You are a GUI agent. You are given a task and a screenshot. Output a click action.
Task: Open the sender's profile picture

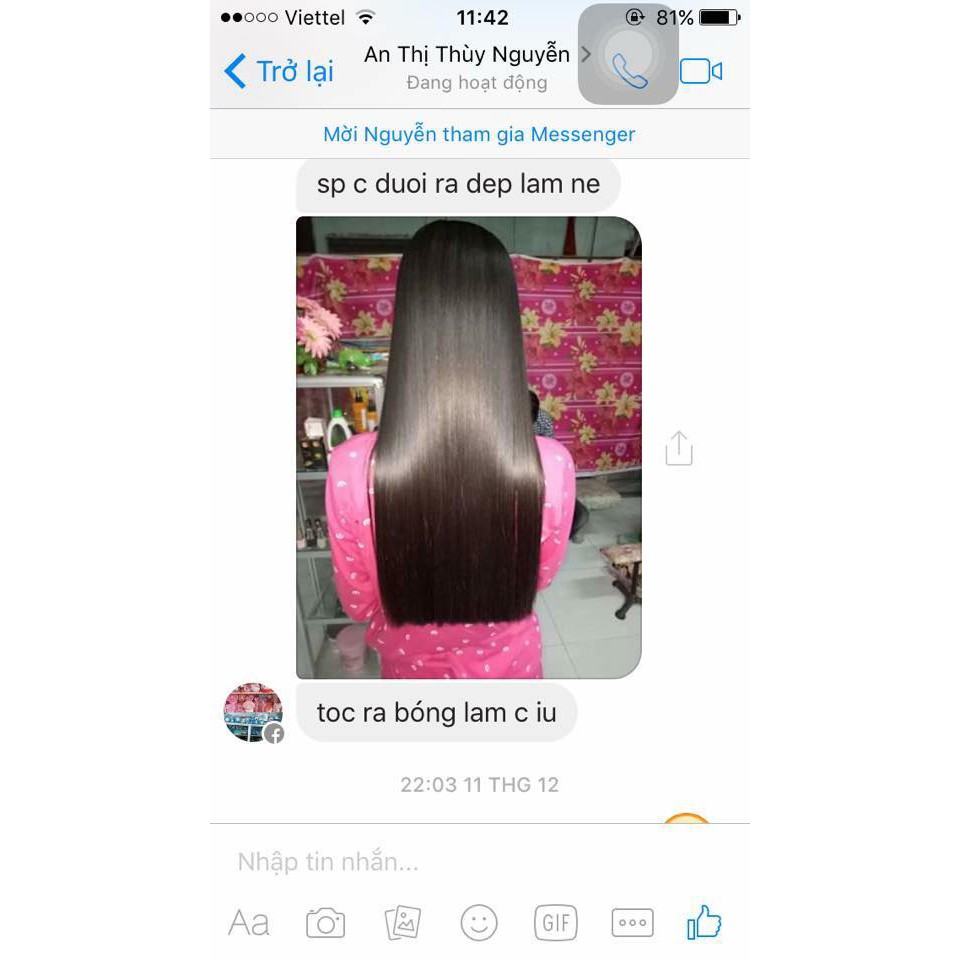(x=252, y=712)
